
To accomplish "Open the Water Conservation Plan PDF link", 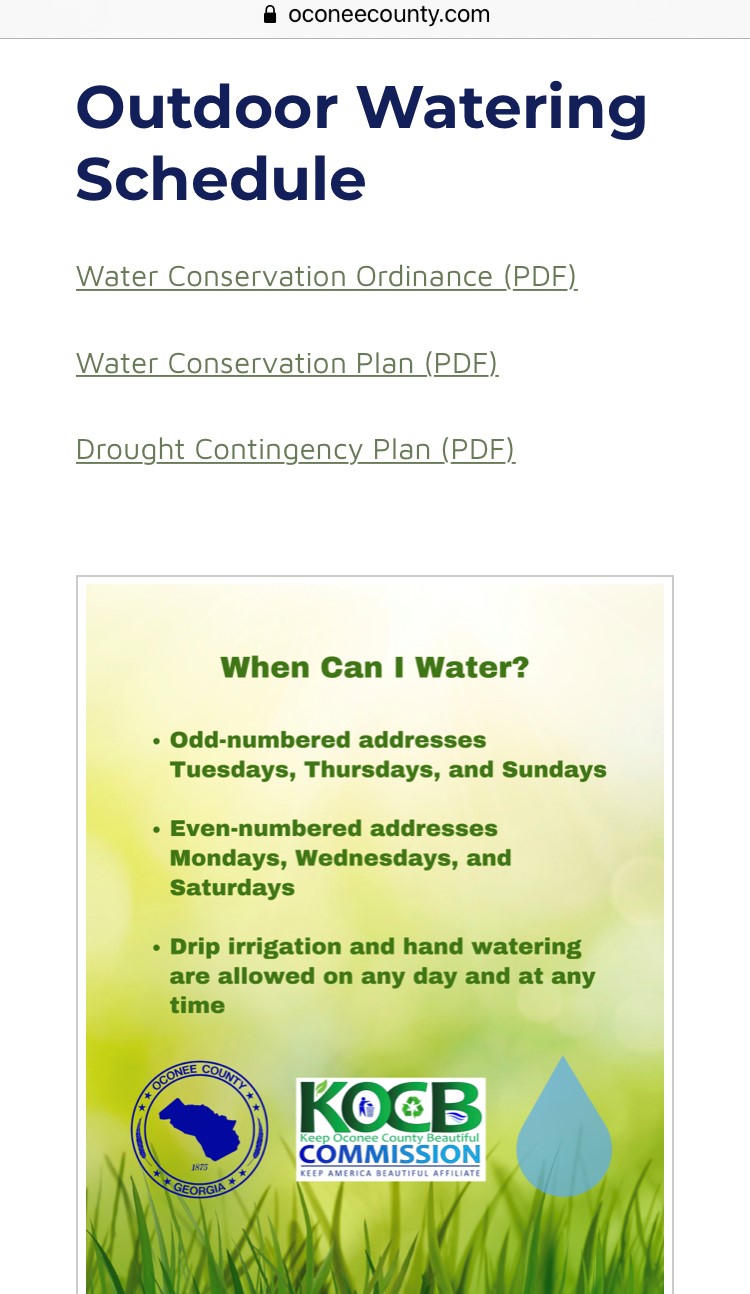I will coord(287,363).
